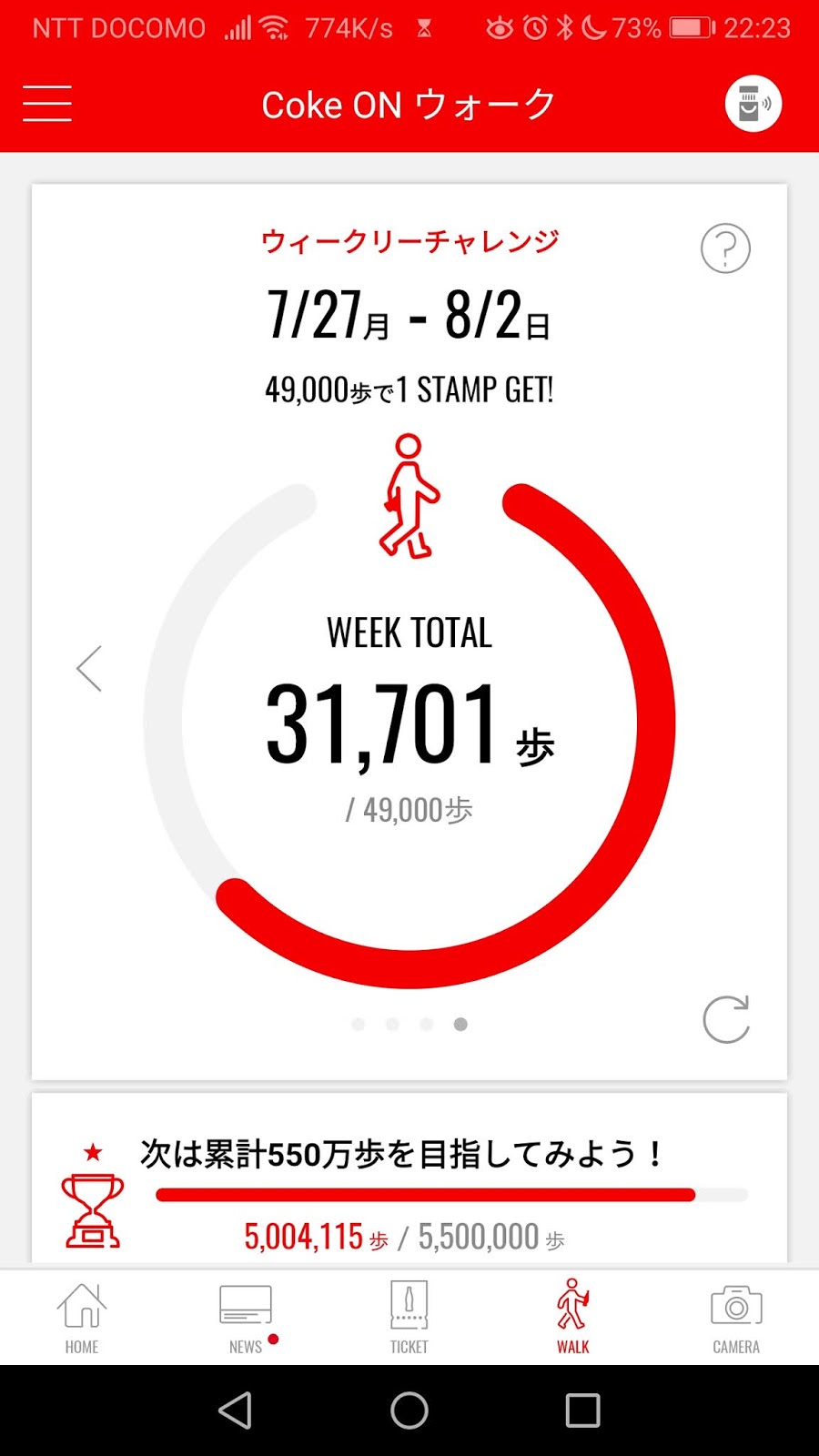819x1456 pixels.
Task: Select the WALK tab
Action: pos(573,1318)
